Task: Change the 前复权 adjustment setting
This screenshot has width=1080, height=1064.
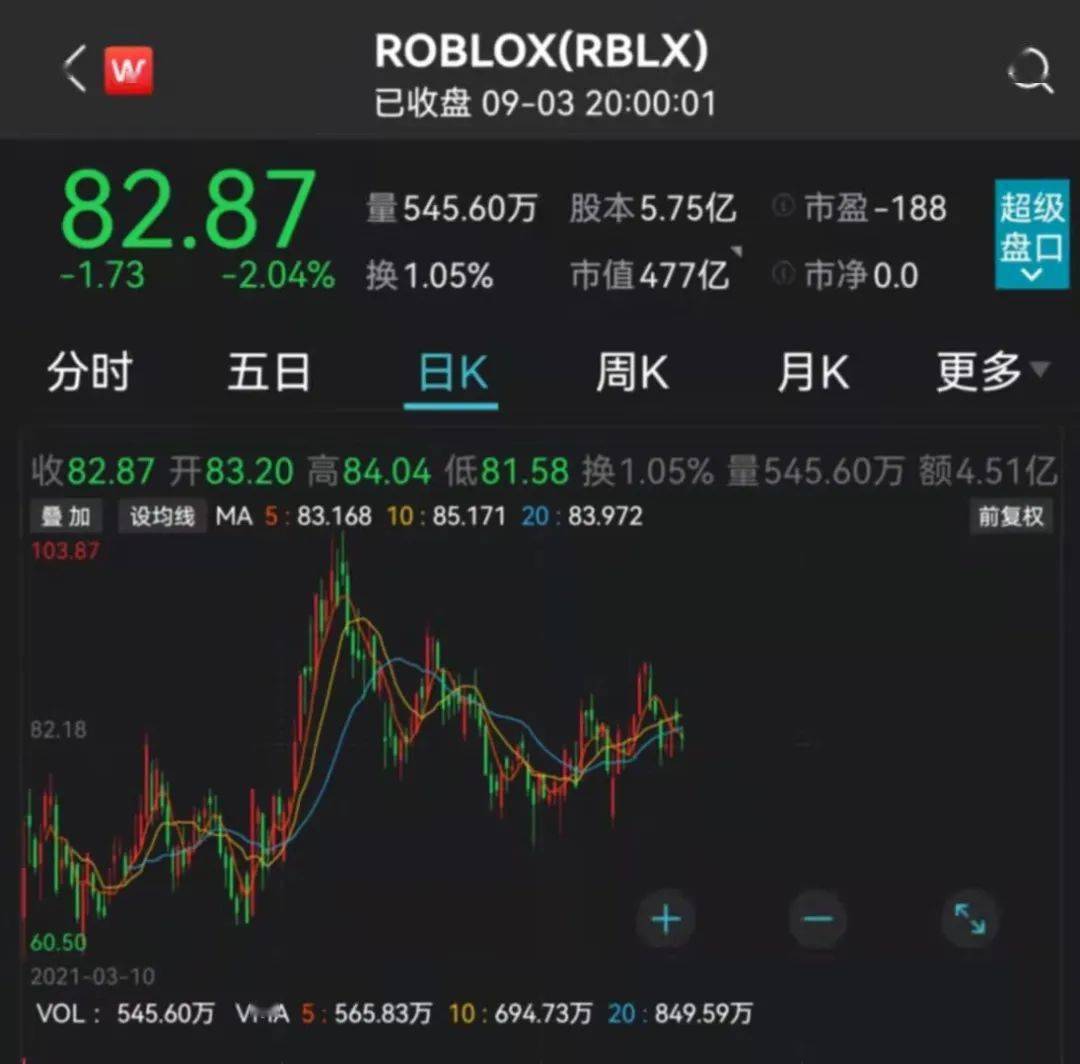Action: point(1011,516)
